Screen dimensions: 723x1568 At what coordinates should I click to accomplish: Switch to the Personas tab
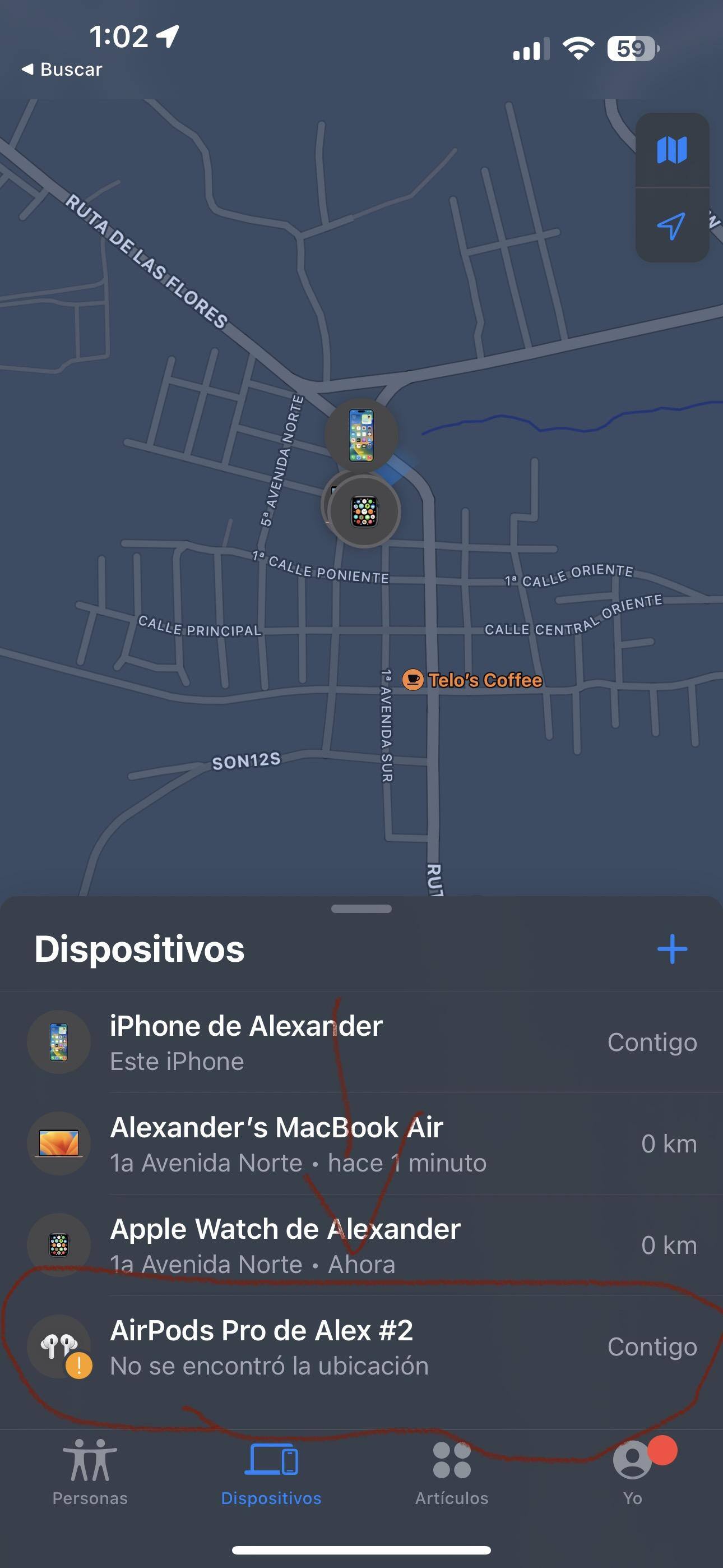[x=90, y=1472]
